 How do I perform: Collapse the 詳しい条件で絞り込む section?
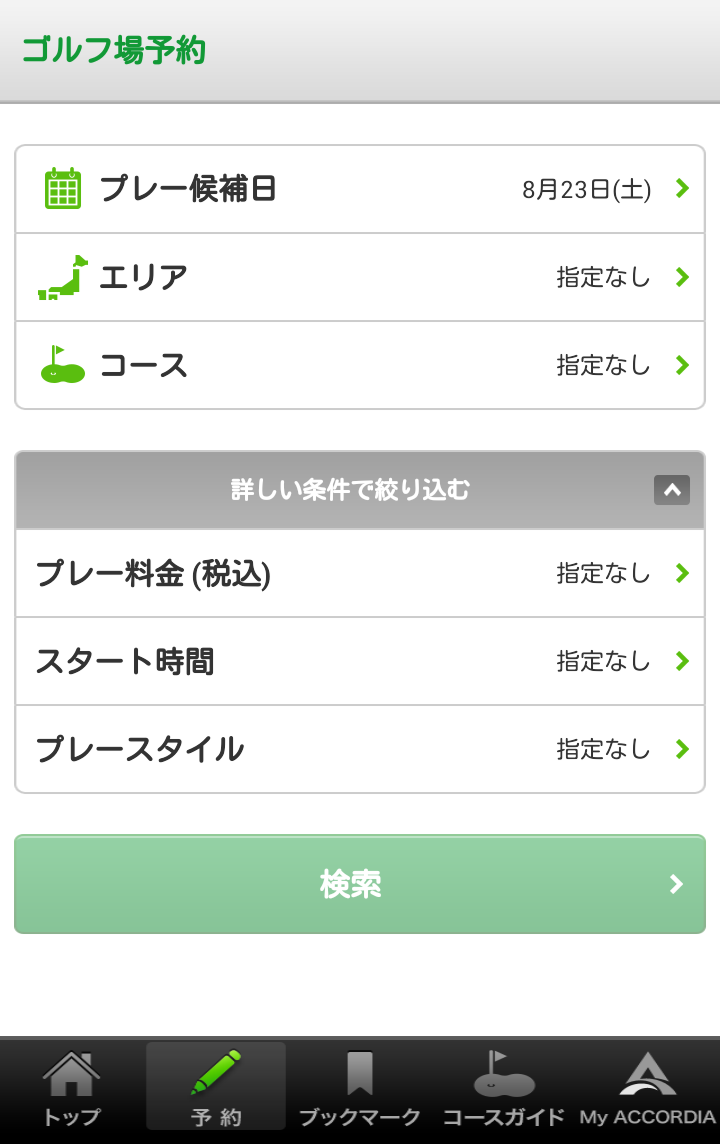pyautogui.click(x=671, y=490)
